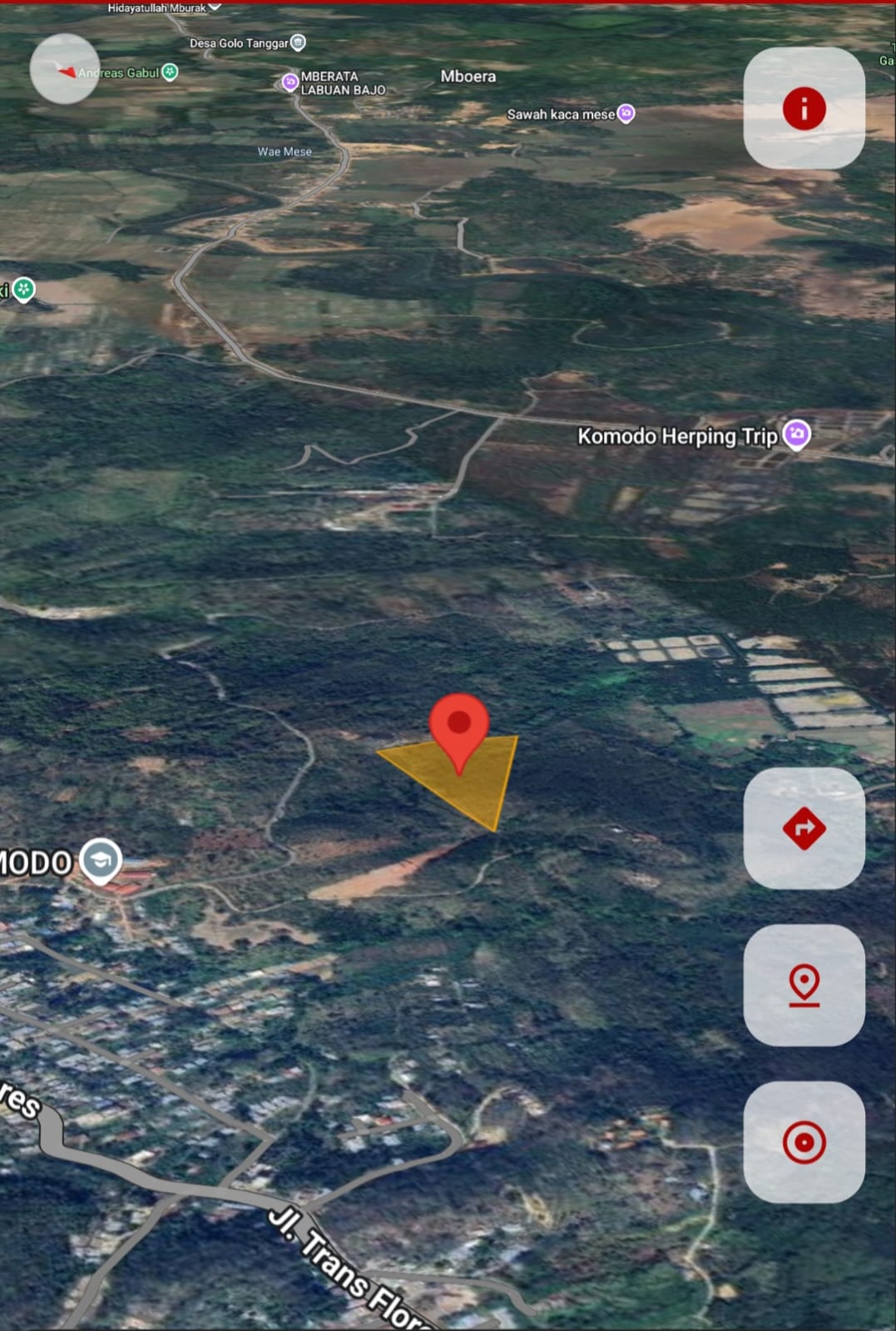Open Andreas Gabul place marker
This screenshot has width=896, height=1331.
(x=170, y=72)
